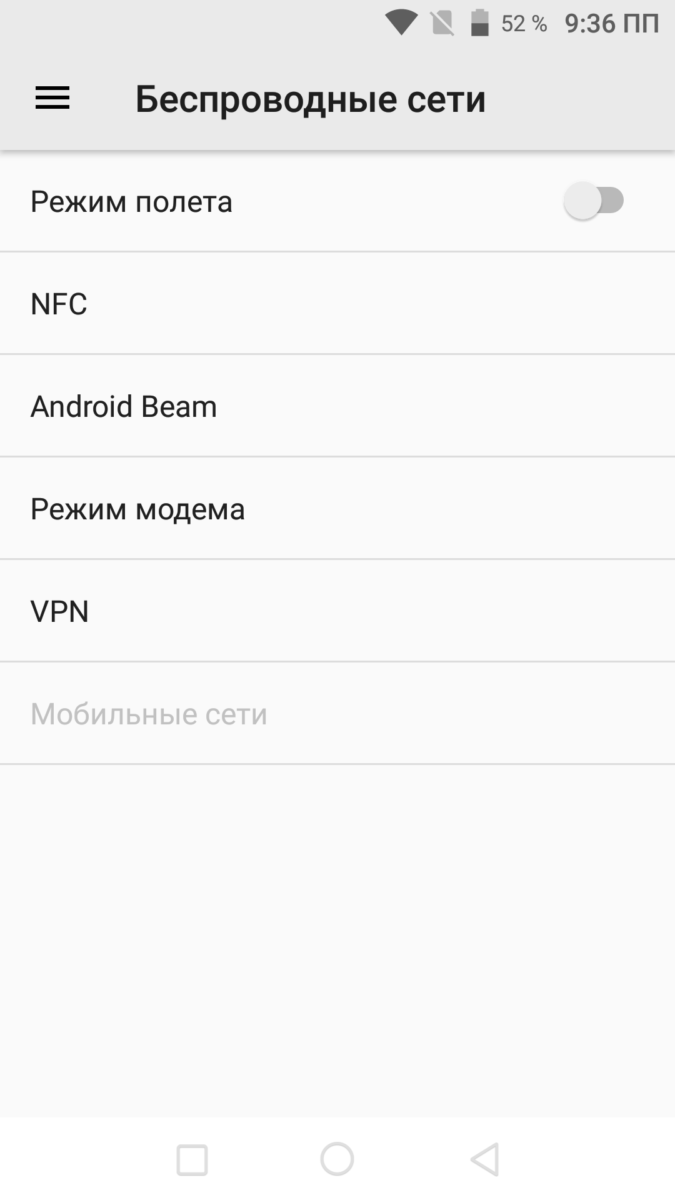Show recent apps
The image size is (675, 1200).
pyautogui.click(x=192, y=1160)
